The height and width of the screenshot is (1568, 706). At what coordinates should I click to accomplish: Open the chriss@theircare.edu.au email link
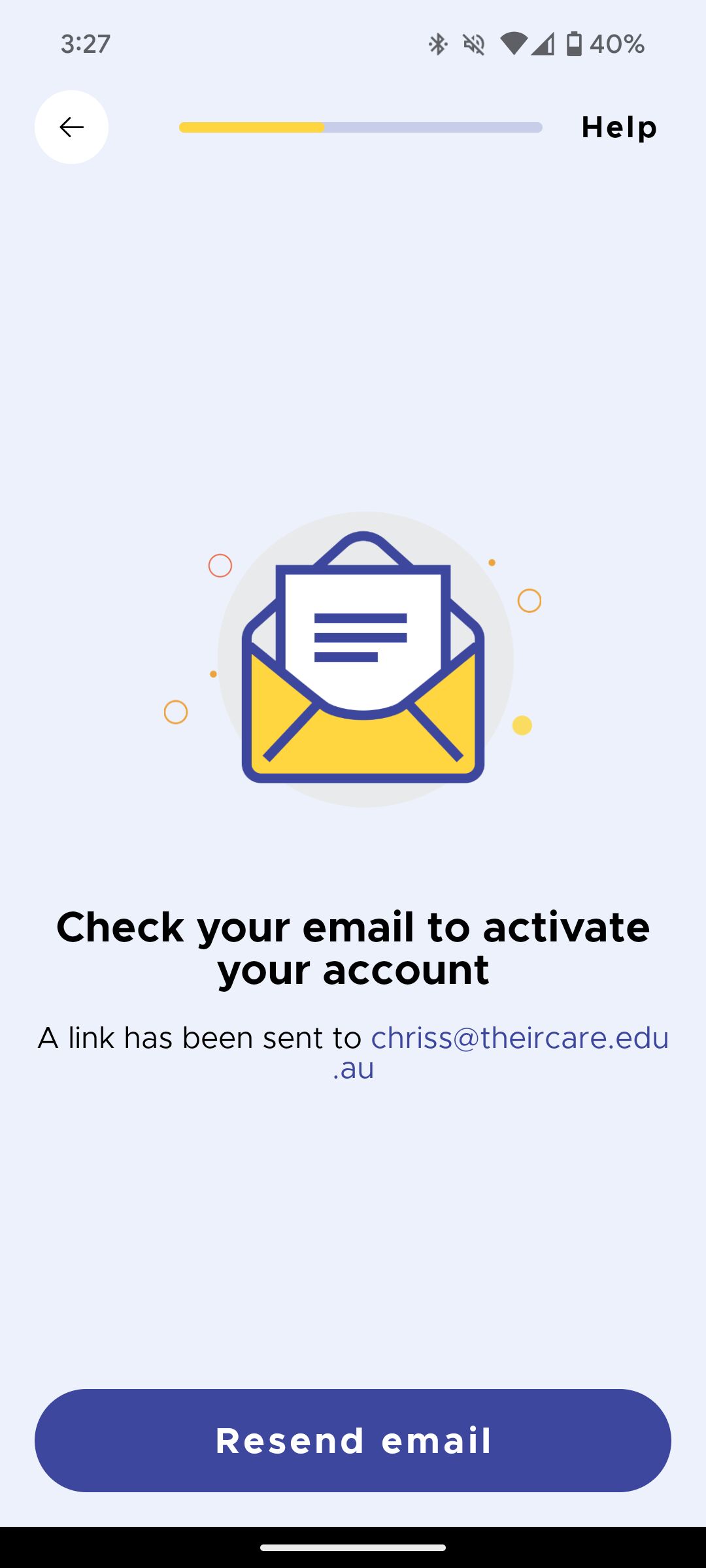[519, 1039]
